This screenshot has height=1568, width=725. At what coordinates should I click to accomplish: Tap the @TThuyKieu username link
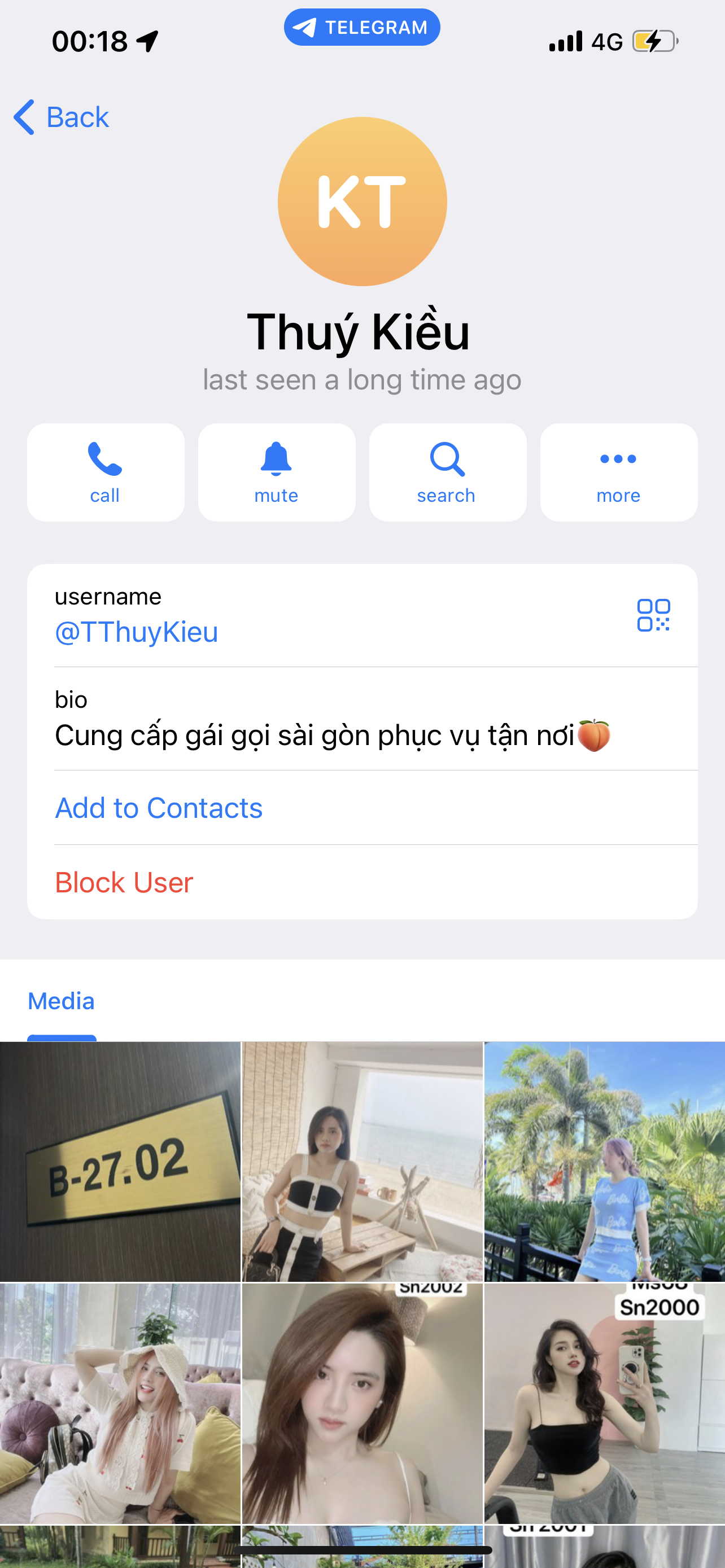[x=136, y=632]
